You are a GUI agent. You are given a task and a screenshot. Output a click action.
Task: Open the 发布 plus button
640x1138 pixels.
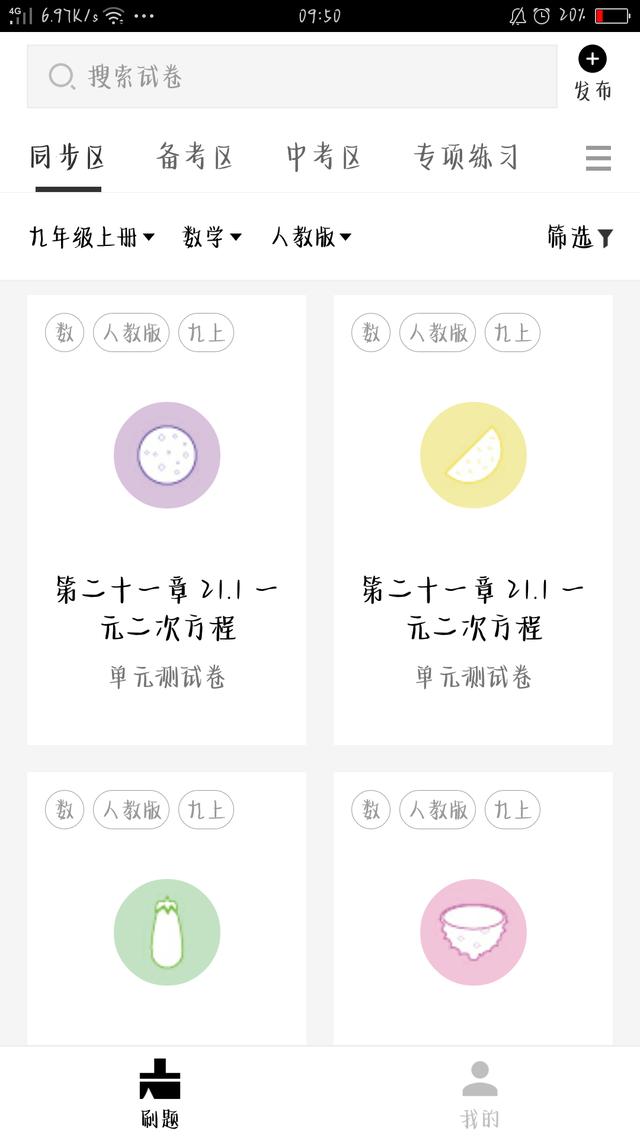point(593,73)
